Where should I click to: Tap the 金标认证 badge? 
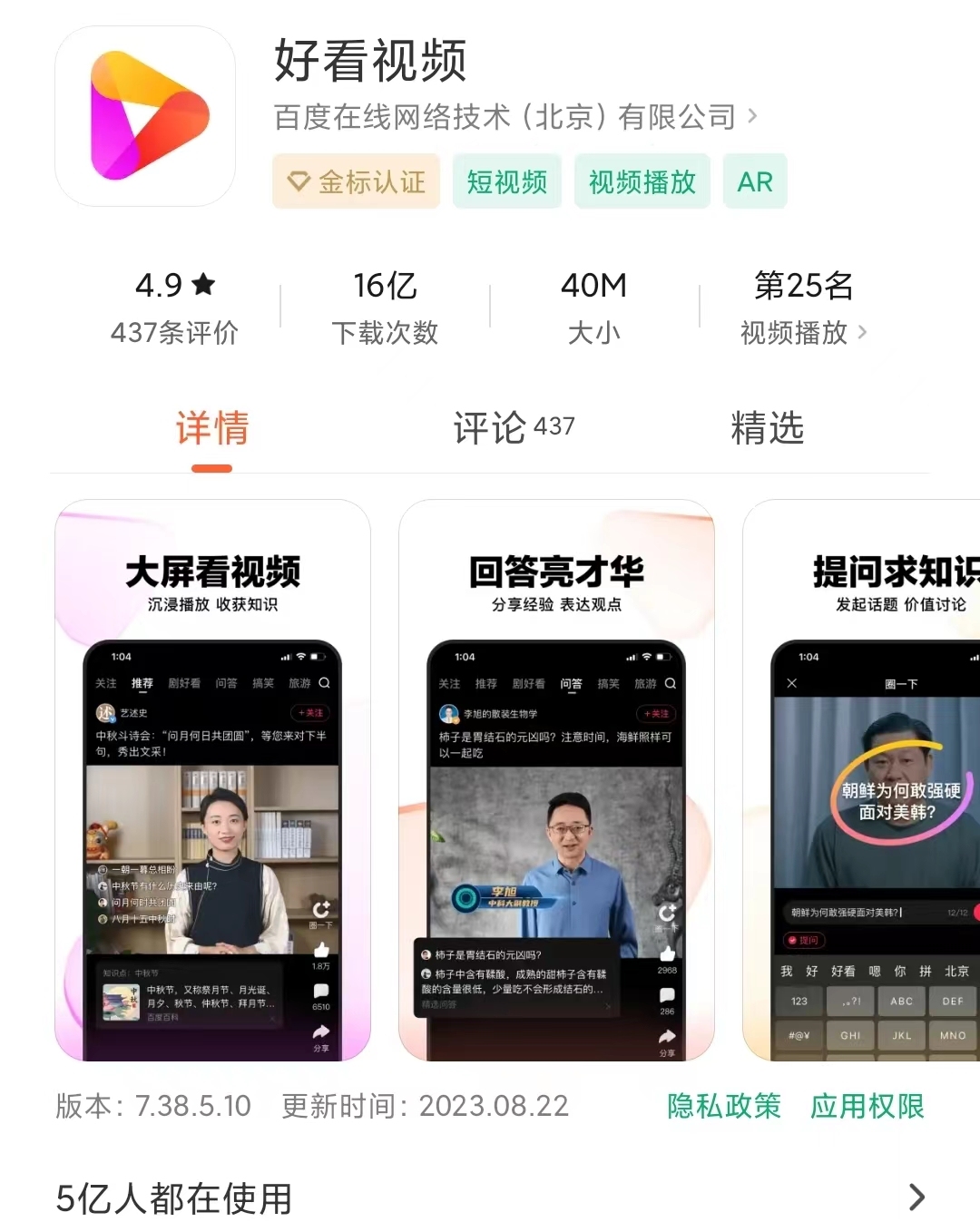pos(356,181)
